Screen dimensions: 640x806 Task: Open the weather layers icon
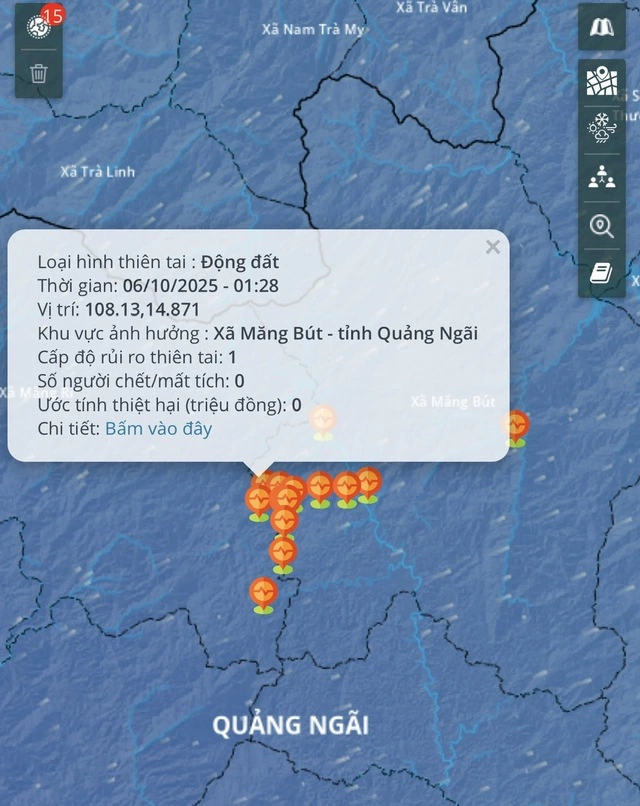(601, 128)
